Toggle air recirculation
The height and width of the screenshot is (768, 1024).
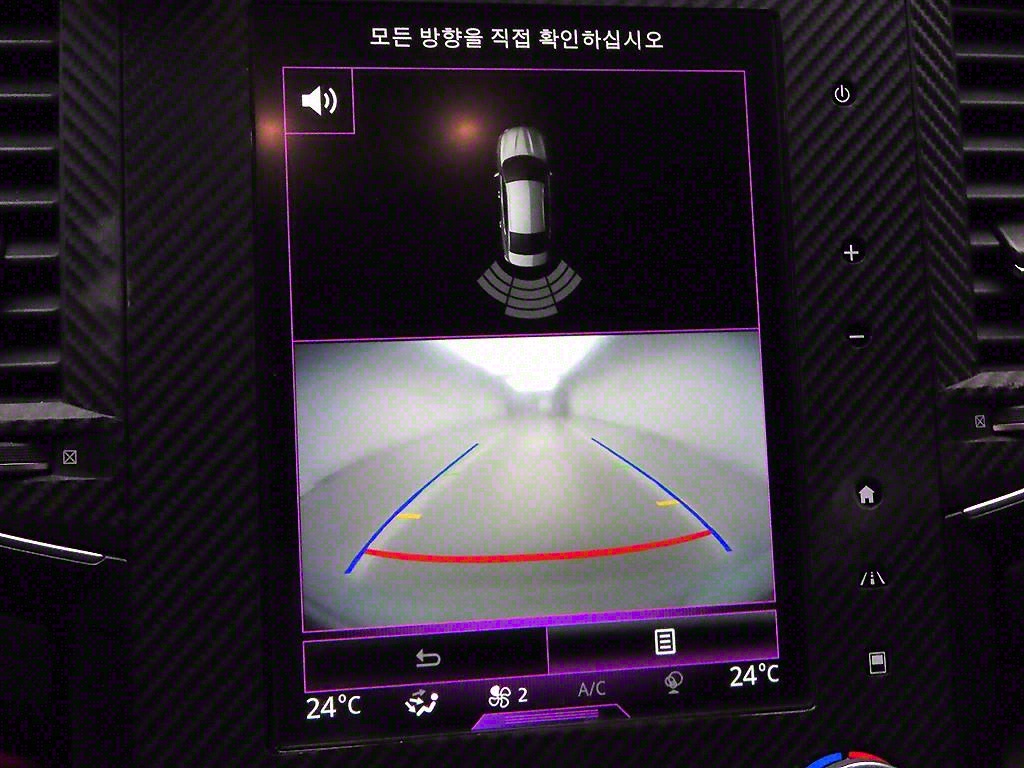tap(674, 682)
